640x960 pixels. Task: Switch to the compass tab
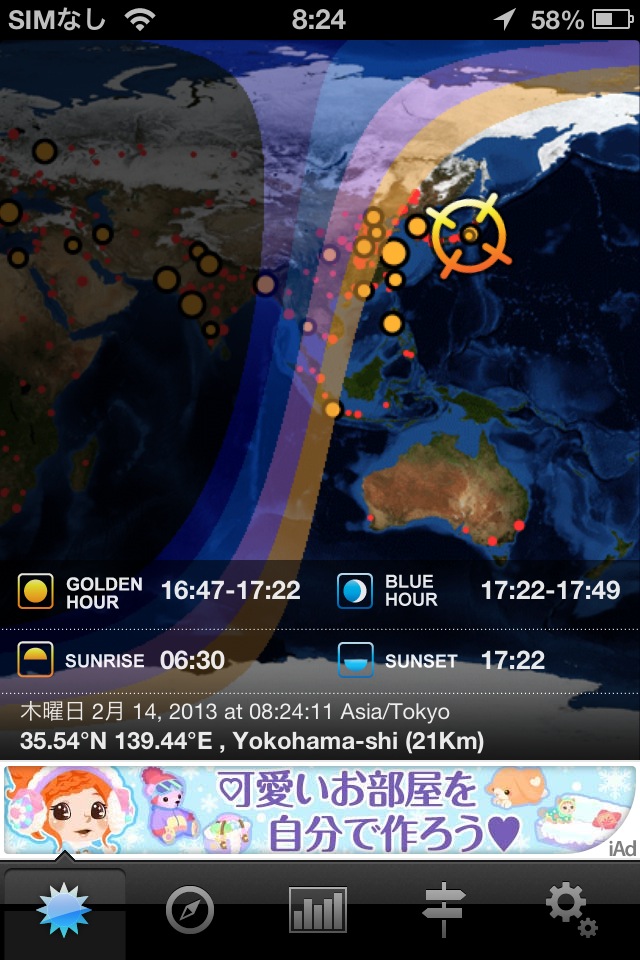tap(190, 911)
